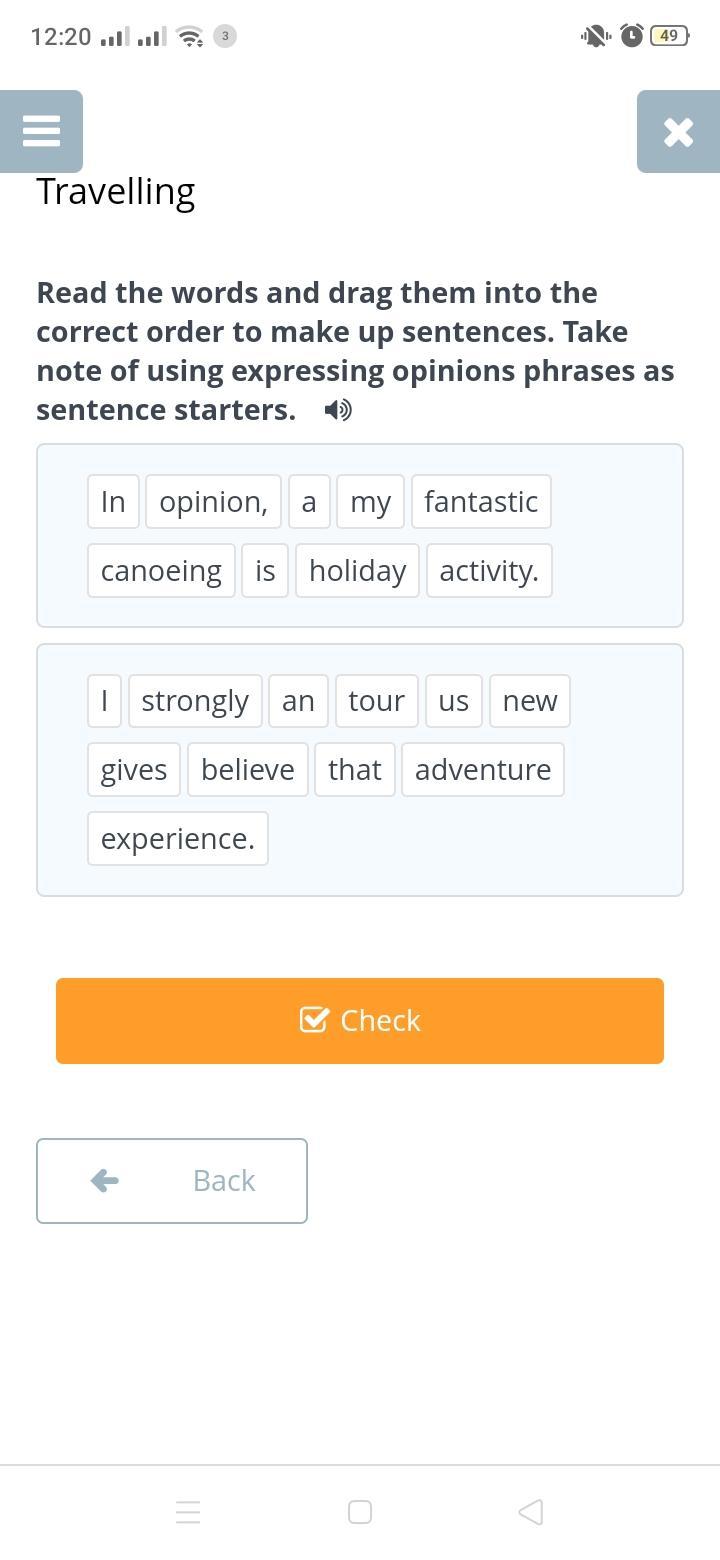Screen dimensions: 720x1560
Task: Select the "canoeing" word chip
Action: click(x=161, y=571)
